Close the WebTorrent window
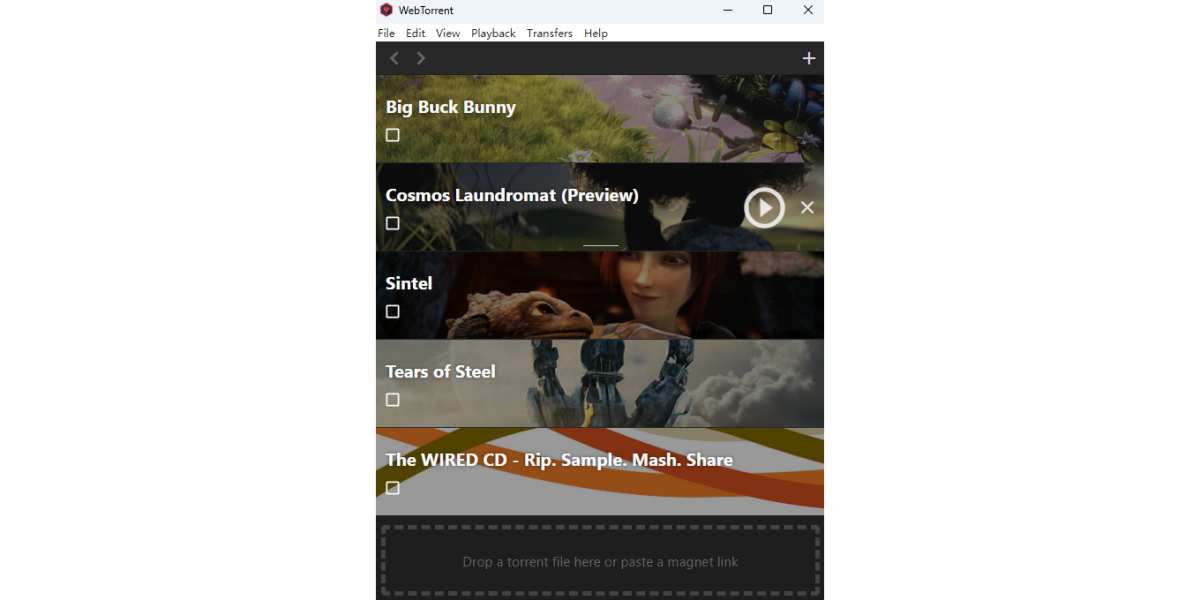This screenshot has height=600, width=1200. point(808,10)
